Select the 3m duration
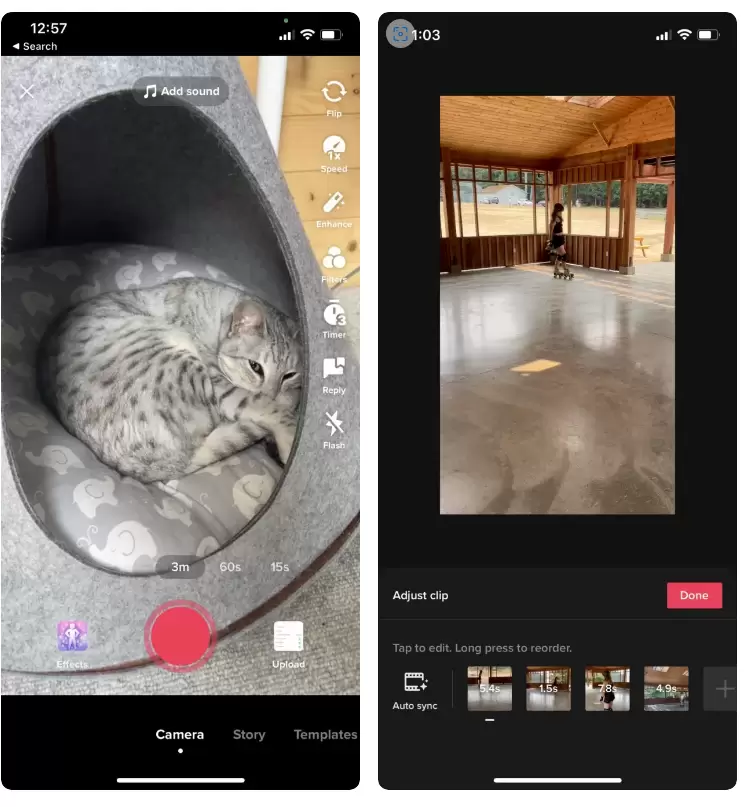The image size is (750, 807). [x=180, y=567]
